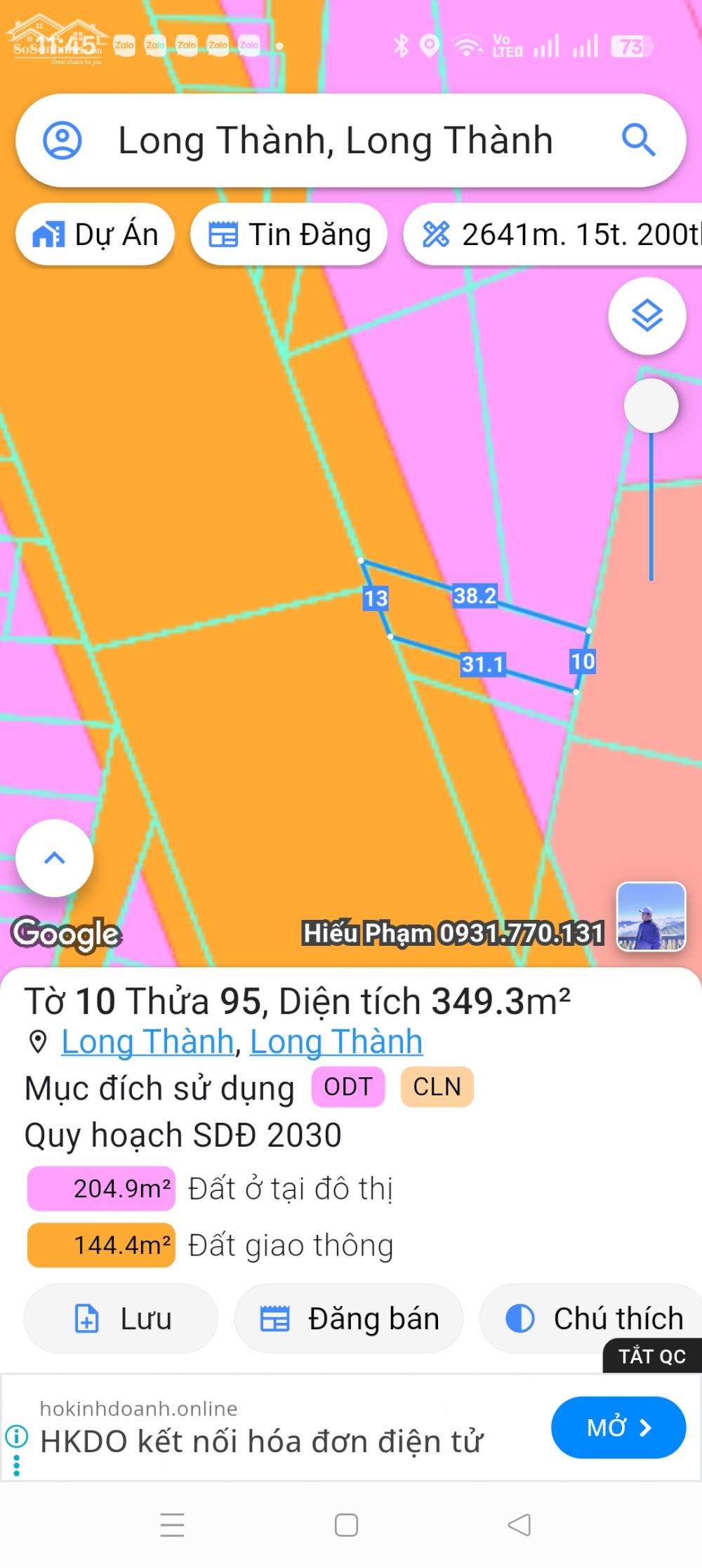Image resolution: width=702 pixels, height=1568 pixels.
Task: Toggle the CLN land-use tag
Action: [437, 1087]
